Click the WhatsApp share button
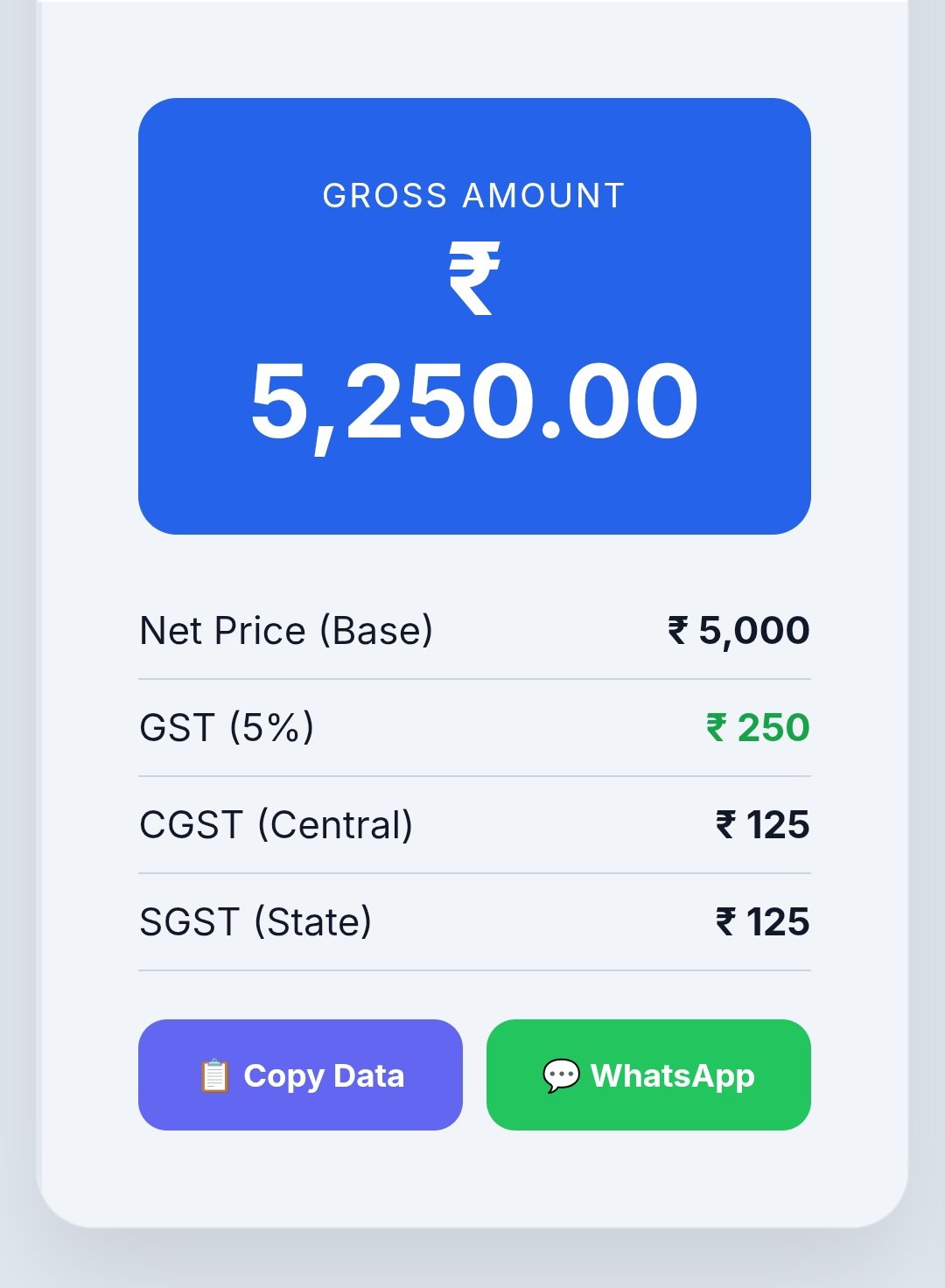This screenshot has width=945, height=1288. pyautogui.click(x=648, y=1075)
